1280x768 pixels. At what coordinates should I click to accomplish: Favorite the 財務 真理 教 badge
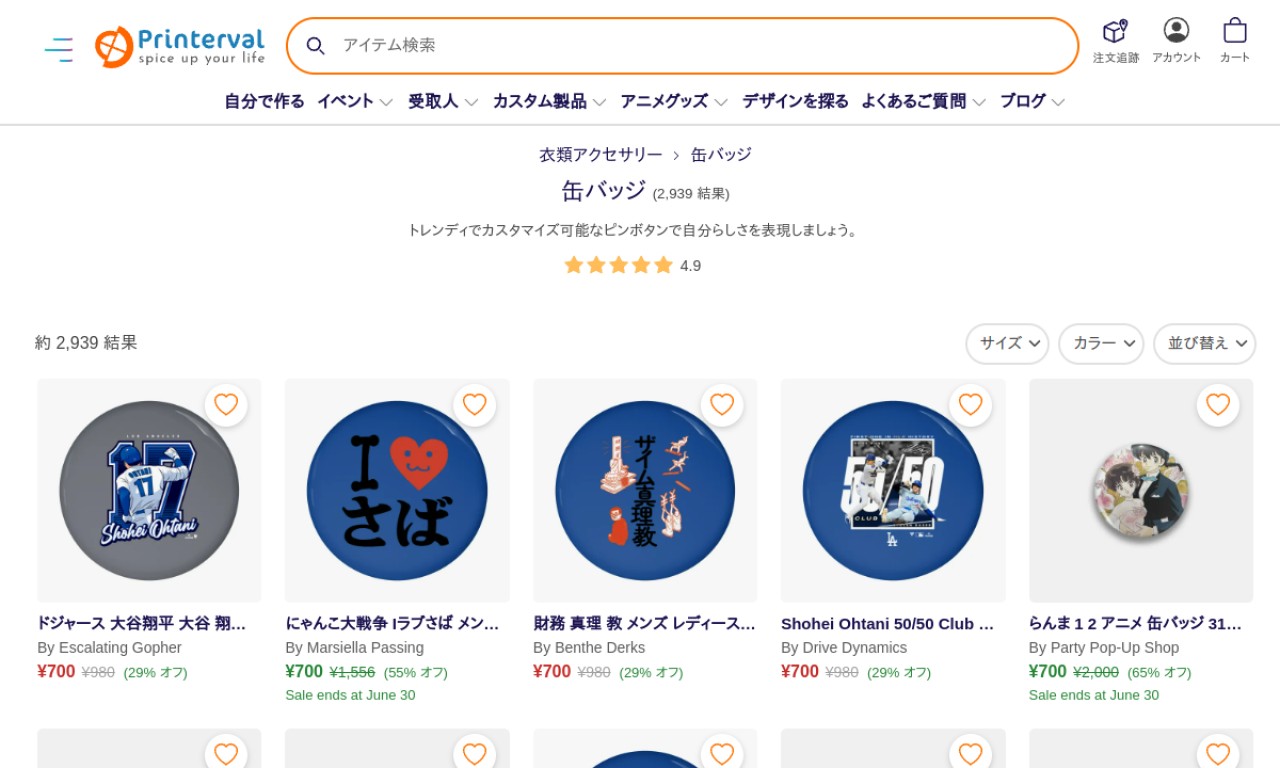[x=722, y=404]
